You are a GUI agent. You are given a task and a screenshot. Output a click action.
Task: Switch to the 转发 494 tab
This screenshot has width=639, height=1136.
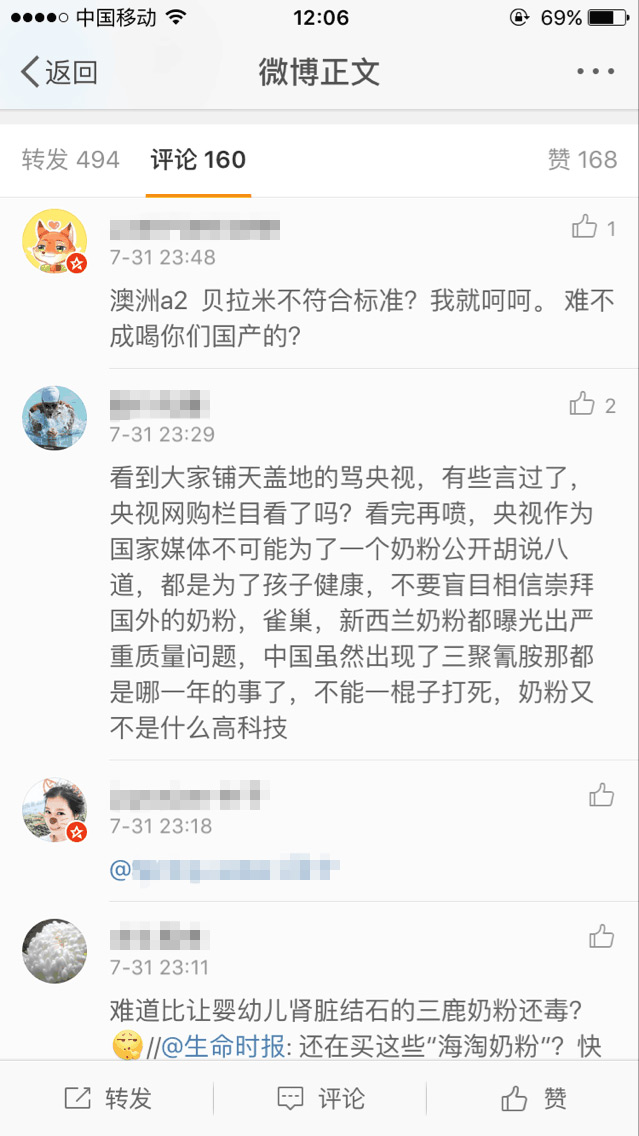pyautogui.click(x=70, y=160)
